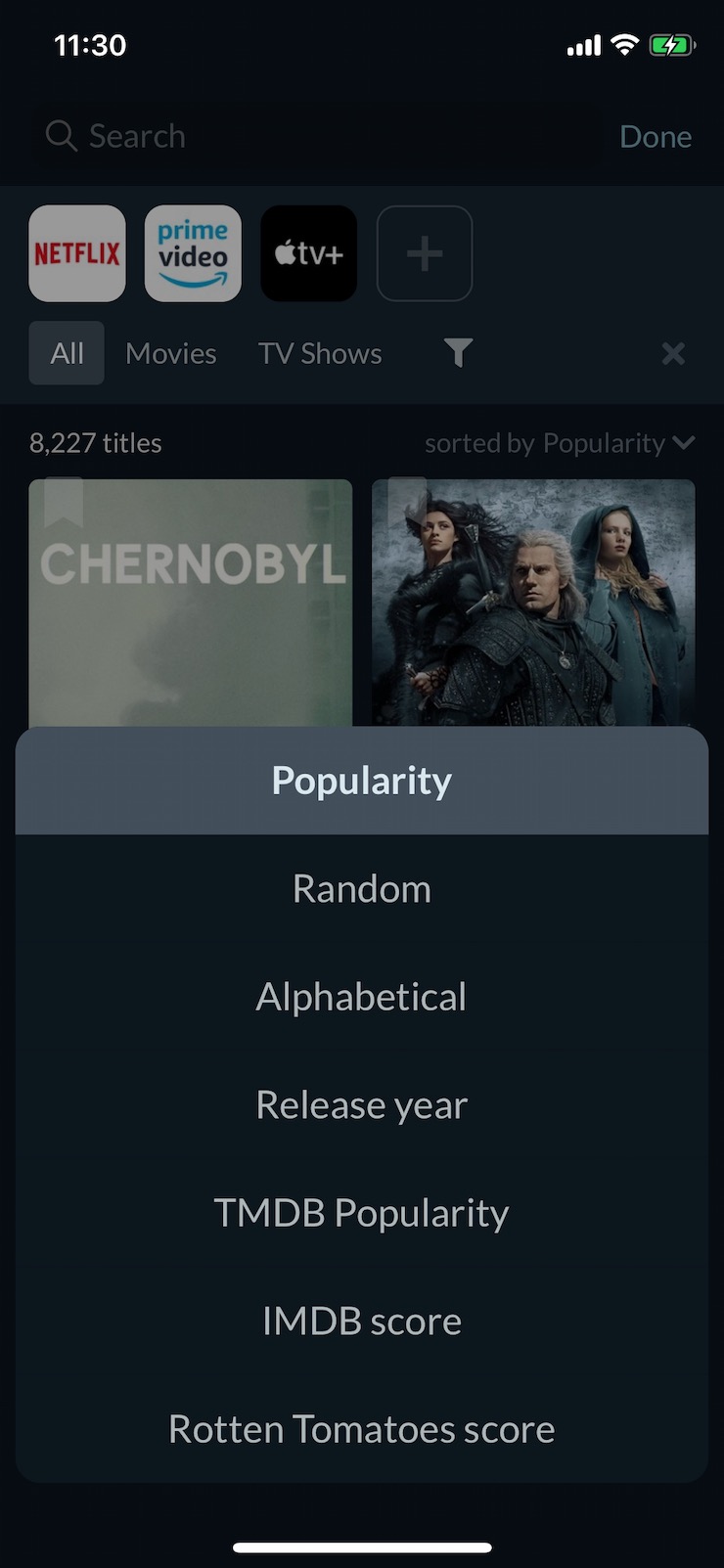Sort by Rotten Tomatoes score

pos(361,1429)
